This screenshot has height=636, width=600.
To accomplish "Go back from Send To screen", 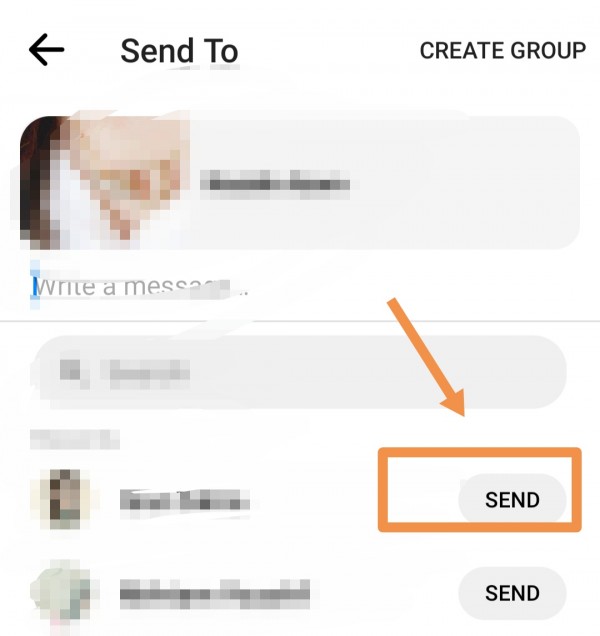I will pyautogui.click(x=46, y=50).
